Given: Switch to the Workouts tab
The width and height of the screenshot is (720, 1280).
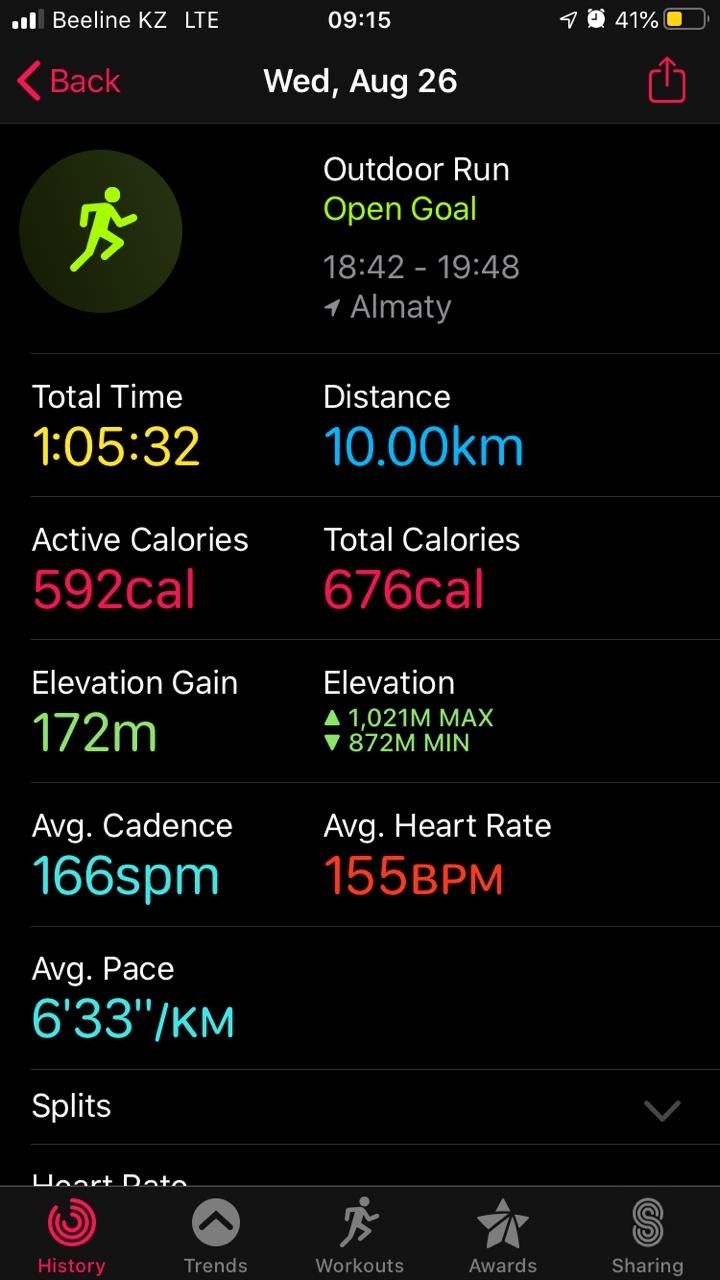Looking at the screenshot, I should pyautogui.click(x=359, y=1235).
